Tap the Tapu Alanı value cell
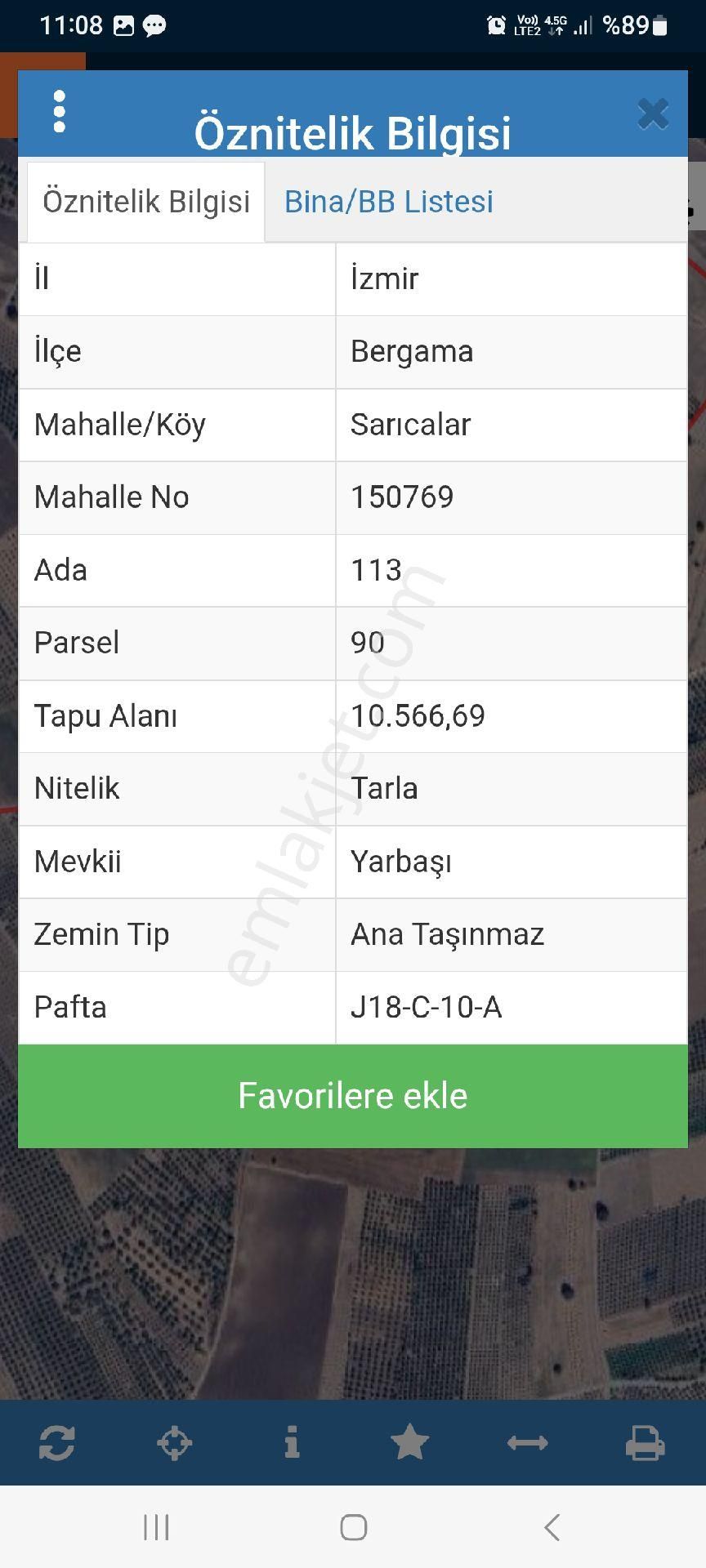Viewport: 706px width, 1568px height. coord(418,715)
